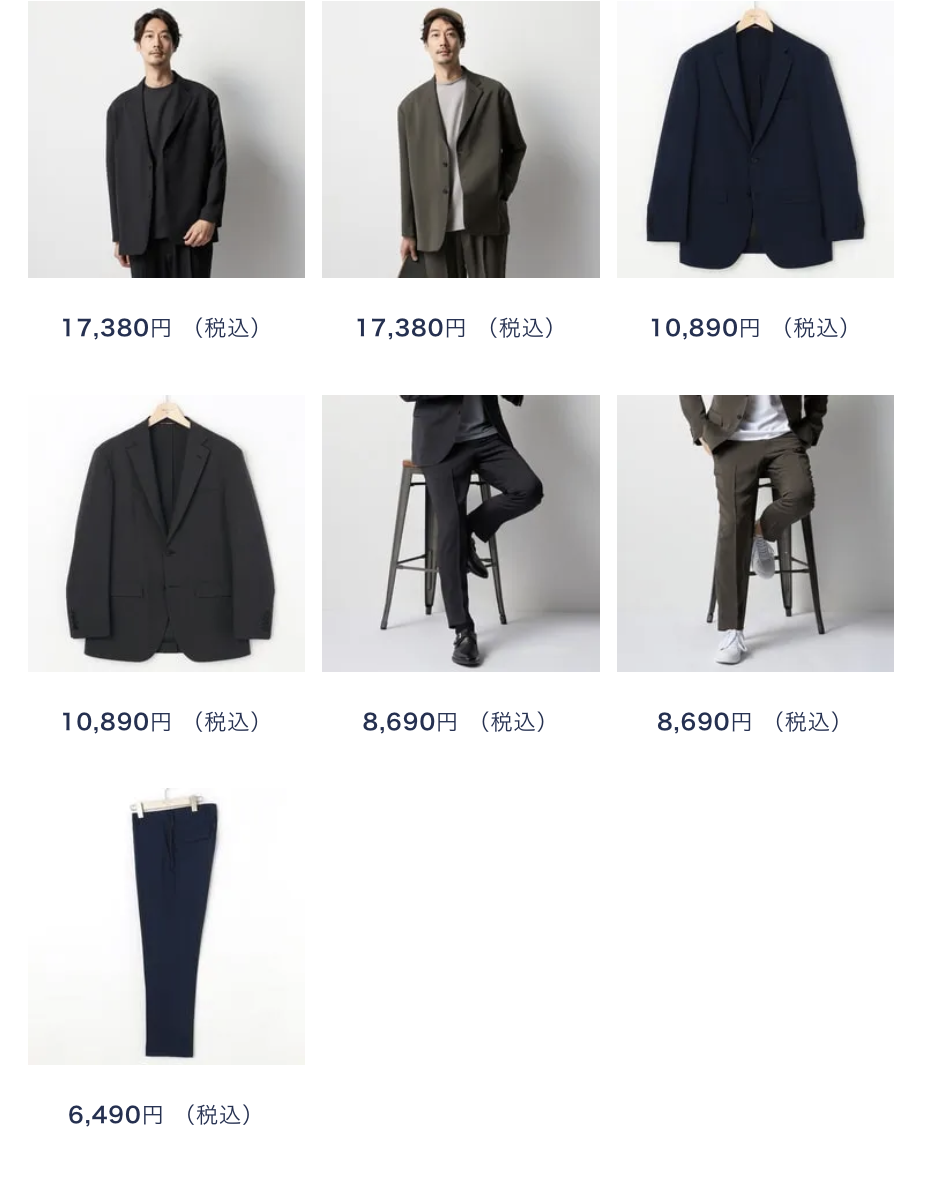
Task: View the navy blazer on hanger
Action: (755, 140)
